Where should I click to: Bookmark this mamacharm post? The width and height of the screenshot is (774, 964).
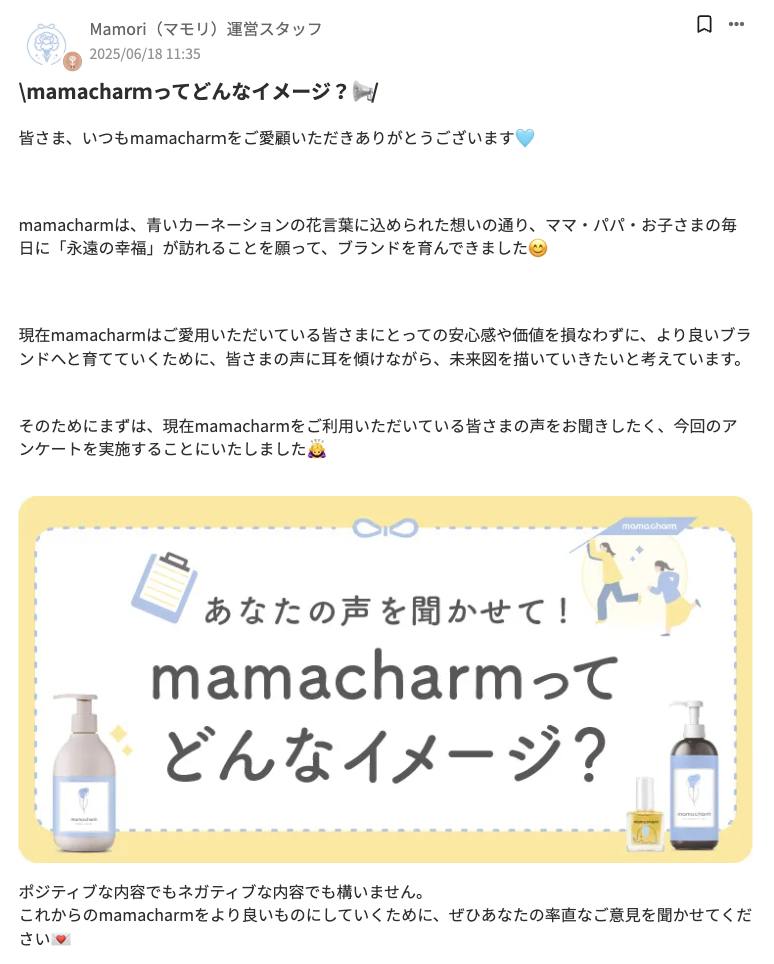pos(704,25)
